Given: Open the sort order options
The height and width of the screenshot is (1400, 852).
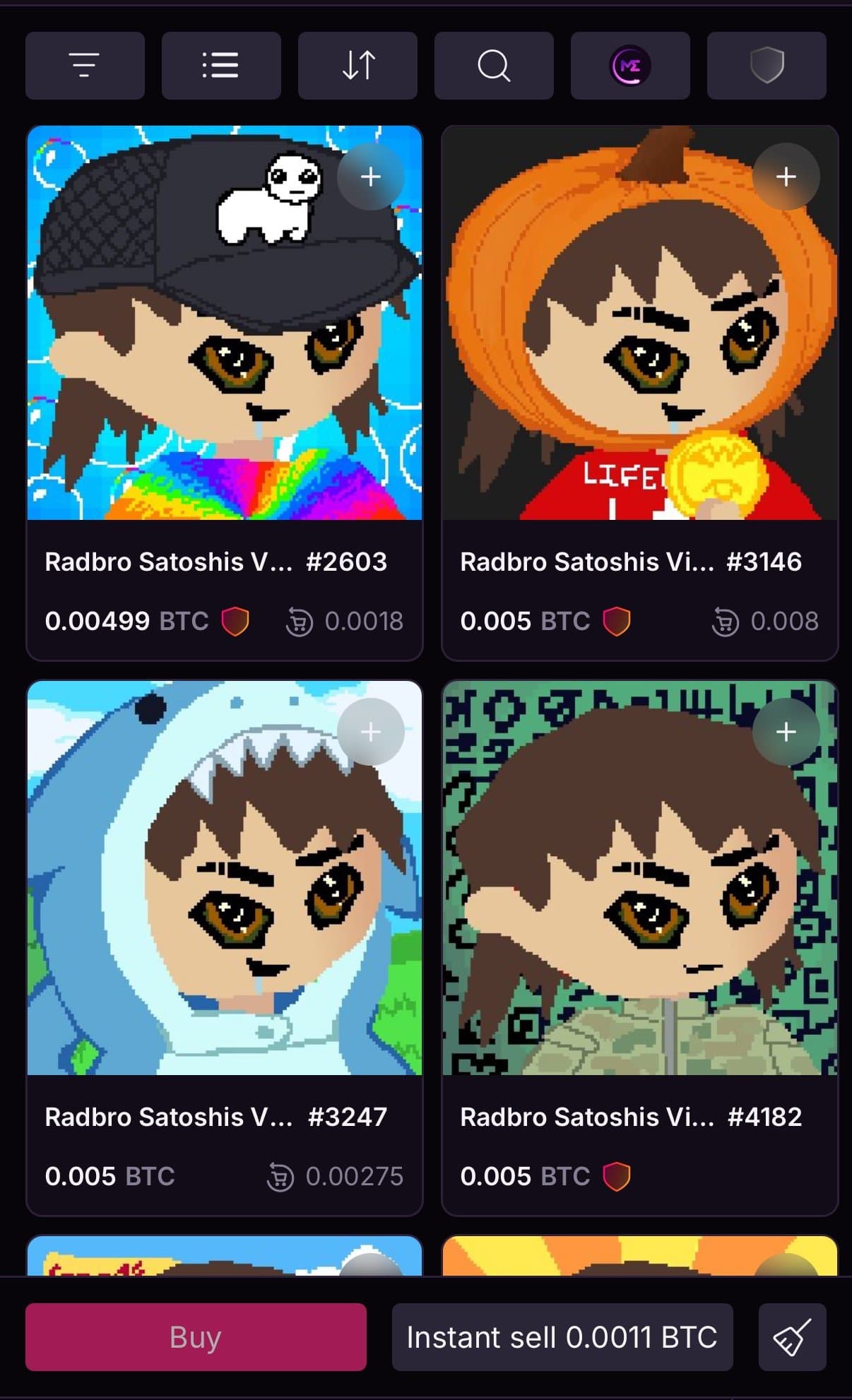Looking at the screenshot, I should coord(357,66).
